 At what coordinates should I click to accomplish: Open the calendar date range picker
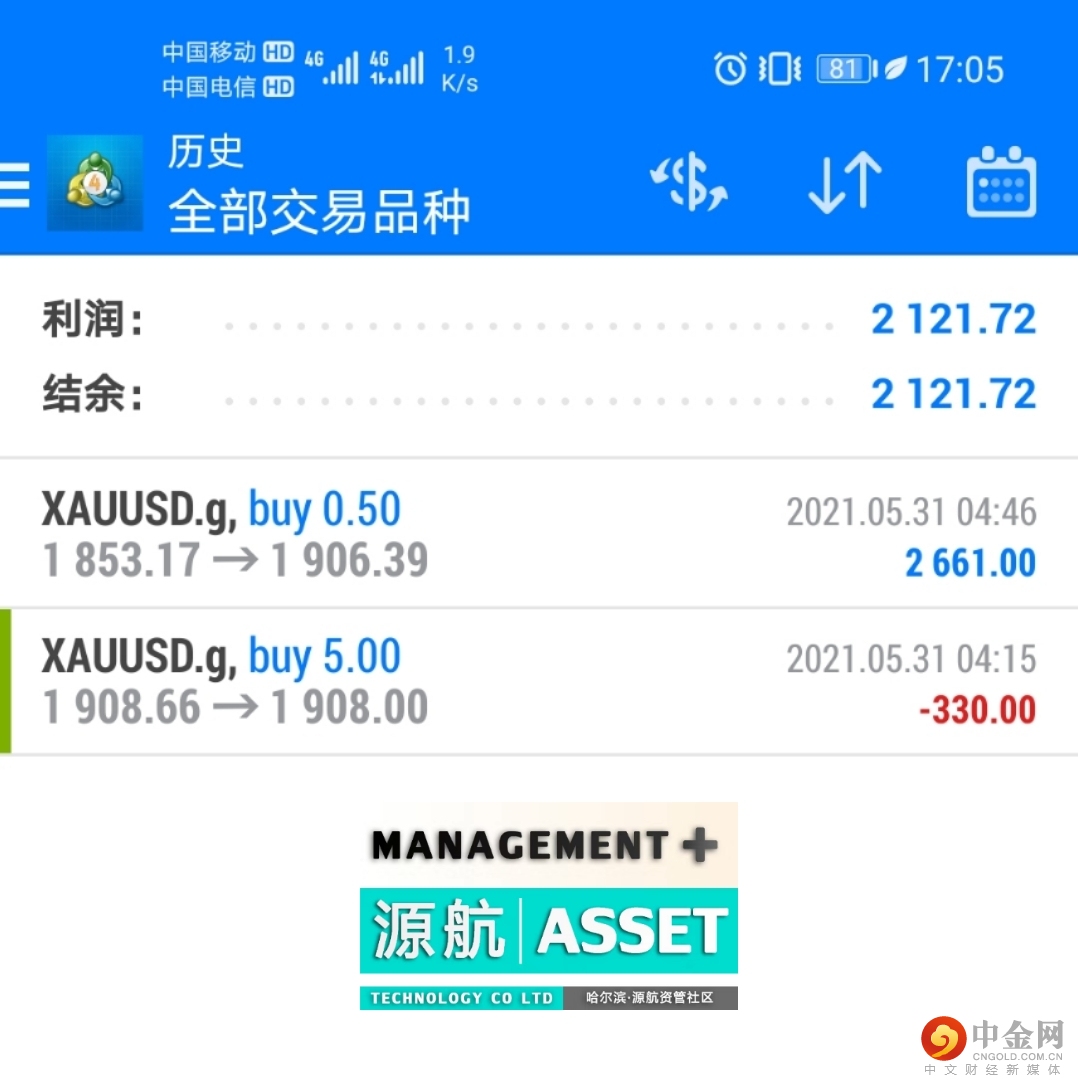pos(1001,183)
